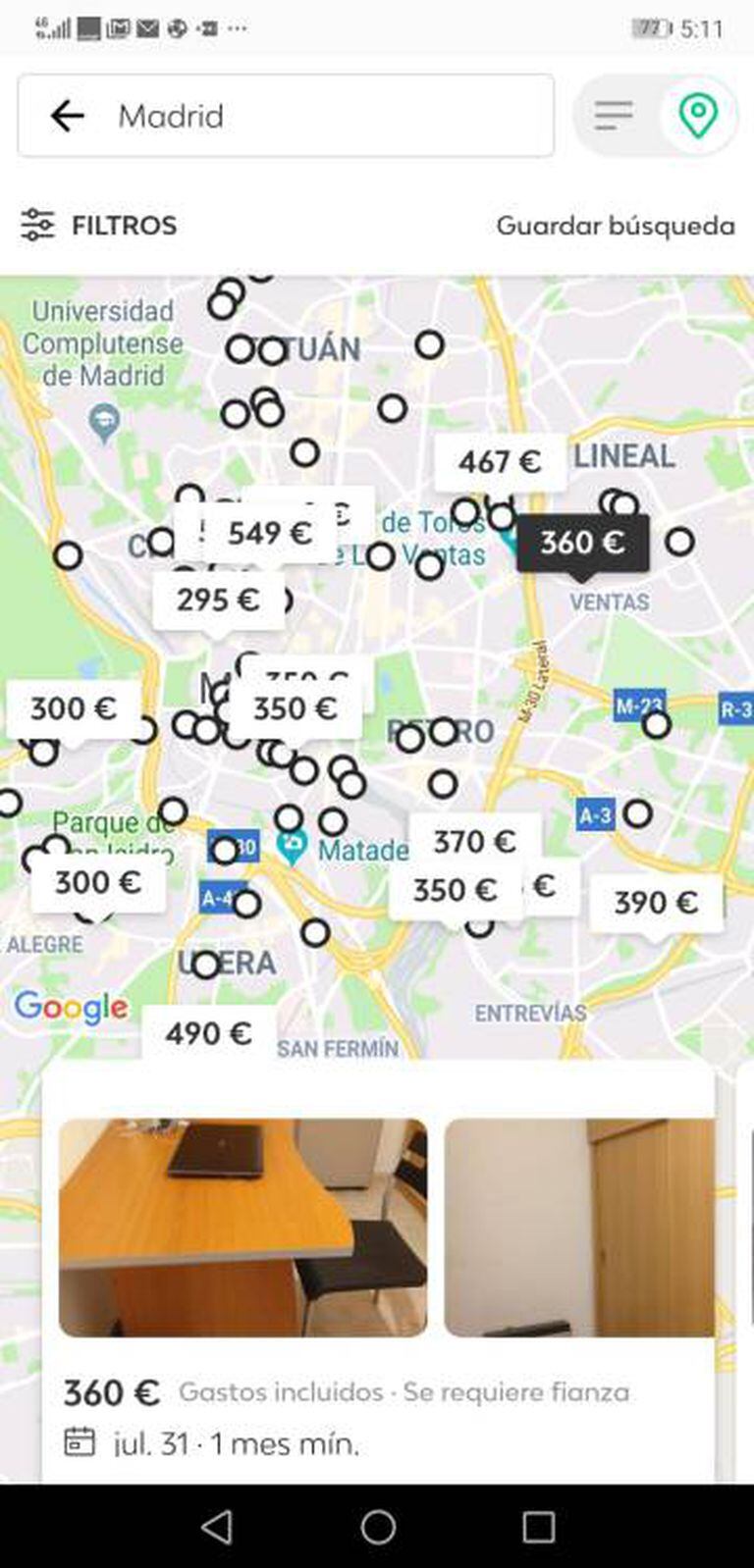Select the 549 € map marker
754x1568 pixels.
(270, 534)
